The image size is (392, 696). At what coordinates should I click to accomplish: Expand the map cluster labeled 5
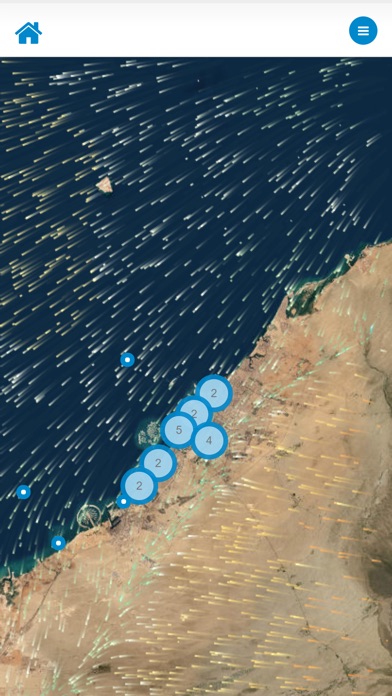tap(178, 430)
